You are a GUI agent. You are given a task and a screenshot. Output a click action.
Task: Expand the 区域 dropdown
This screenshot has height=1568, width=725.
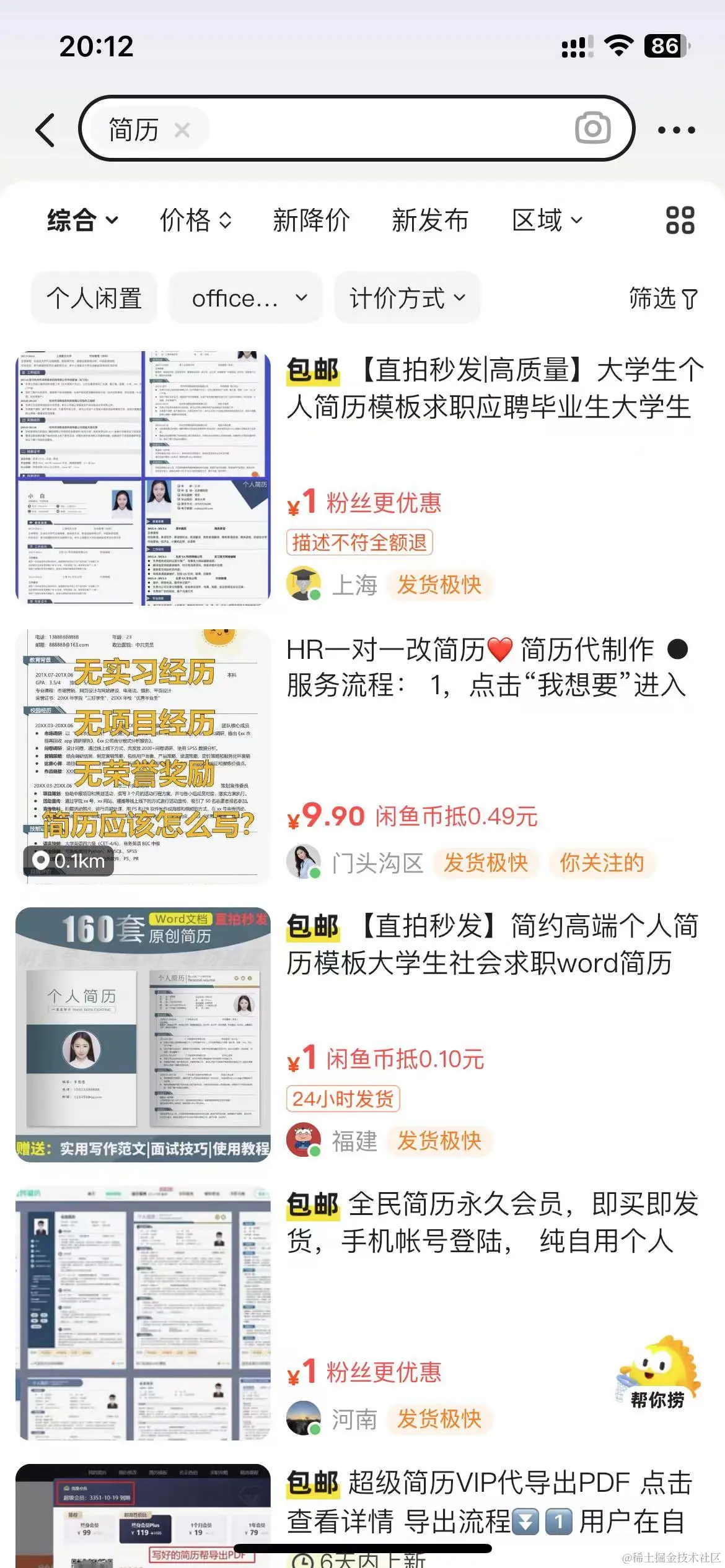(547, 220)
